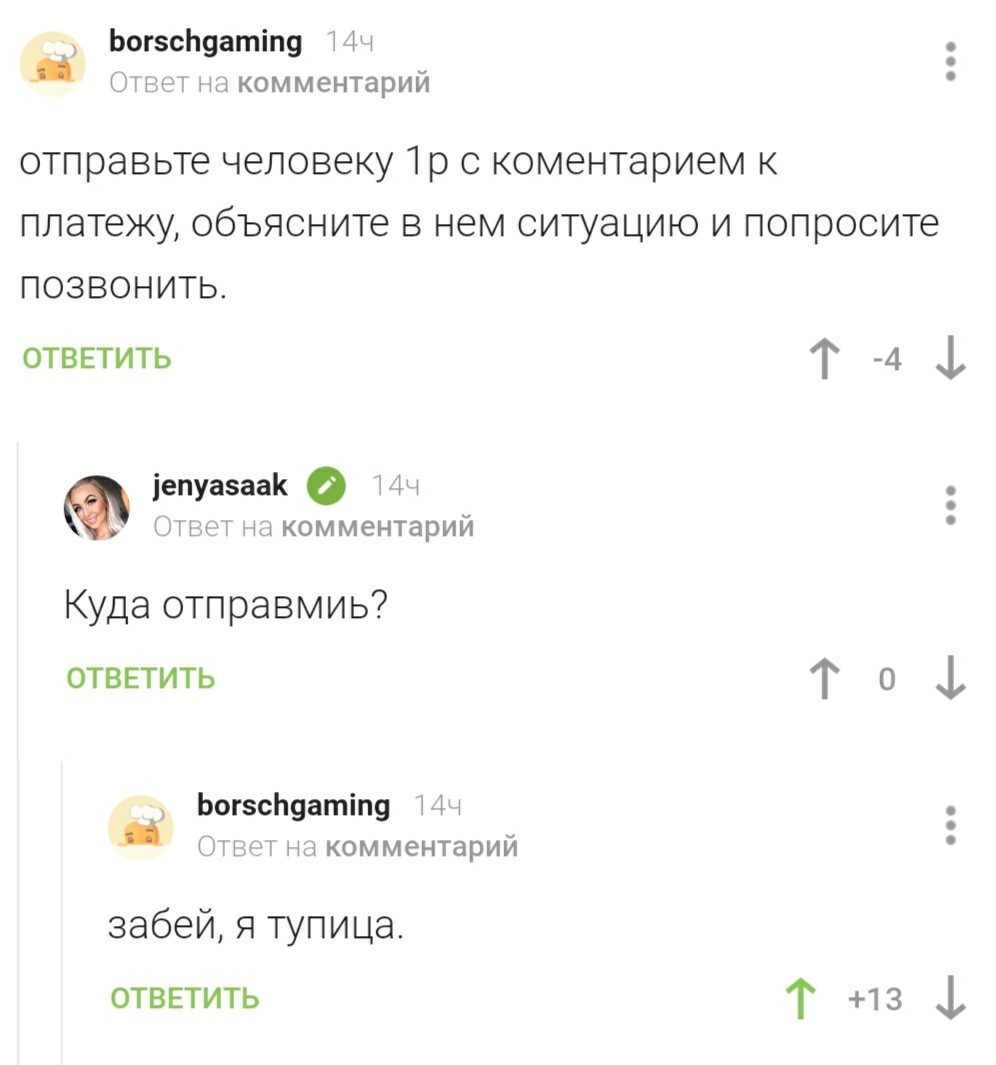The image size is (996, 1065).
Task: Open jenyasaak's username link
Action: [219, 486]
